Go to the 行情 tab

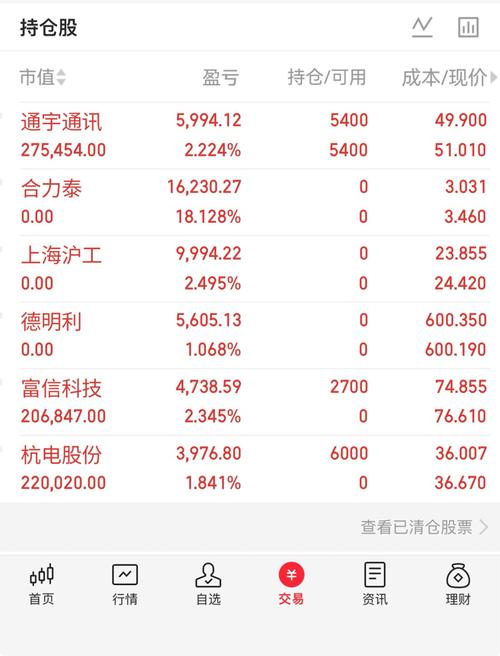[125, 584]
